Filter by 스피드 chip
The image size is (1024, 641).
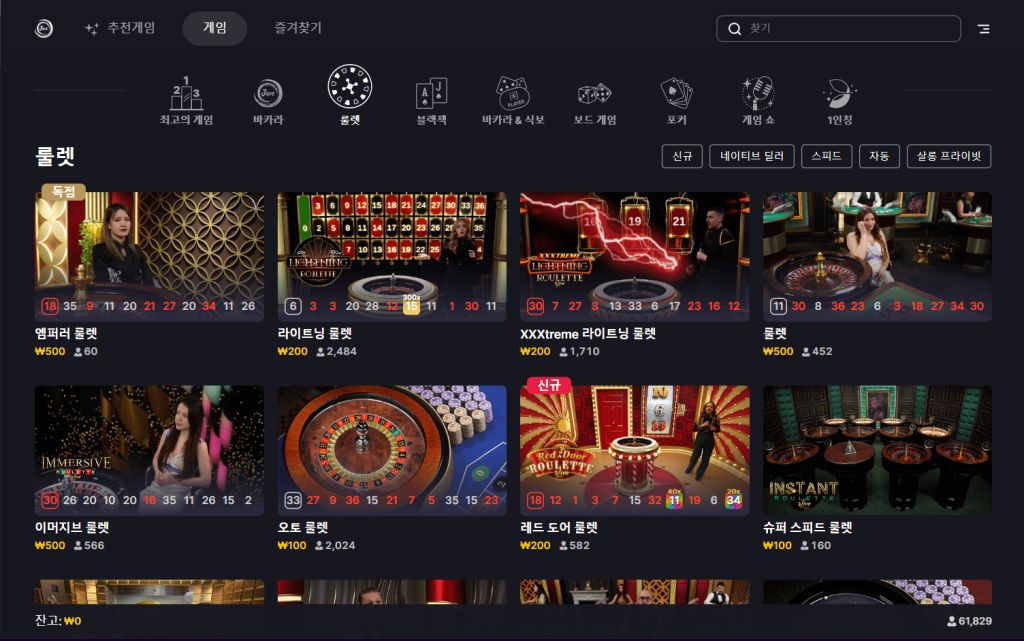click(826, 156)
